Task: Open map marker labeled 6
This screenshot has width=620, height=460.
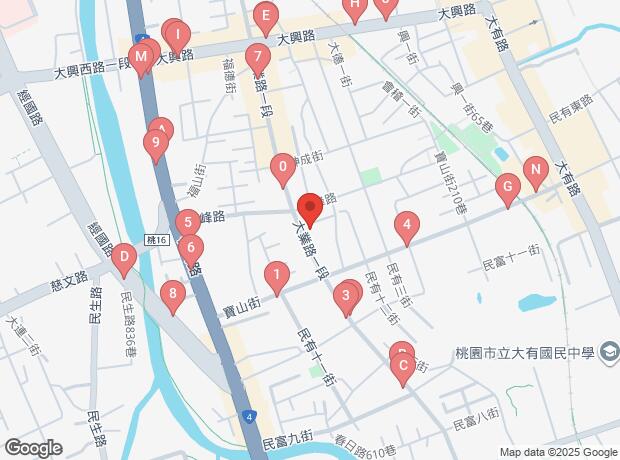Action: (x=190, y=248)
